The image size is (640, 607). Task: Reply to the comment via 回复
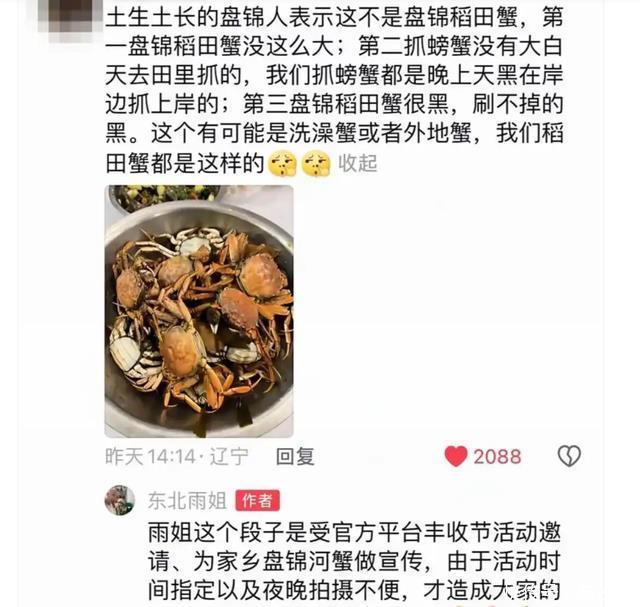pyautogui.click(x=295, y=456)
